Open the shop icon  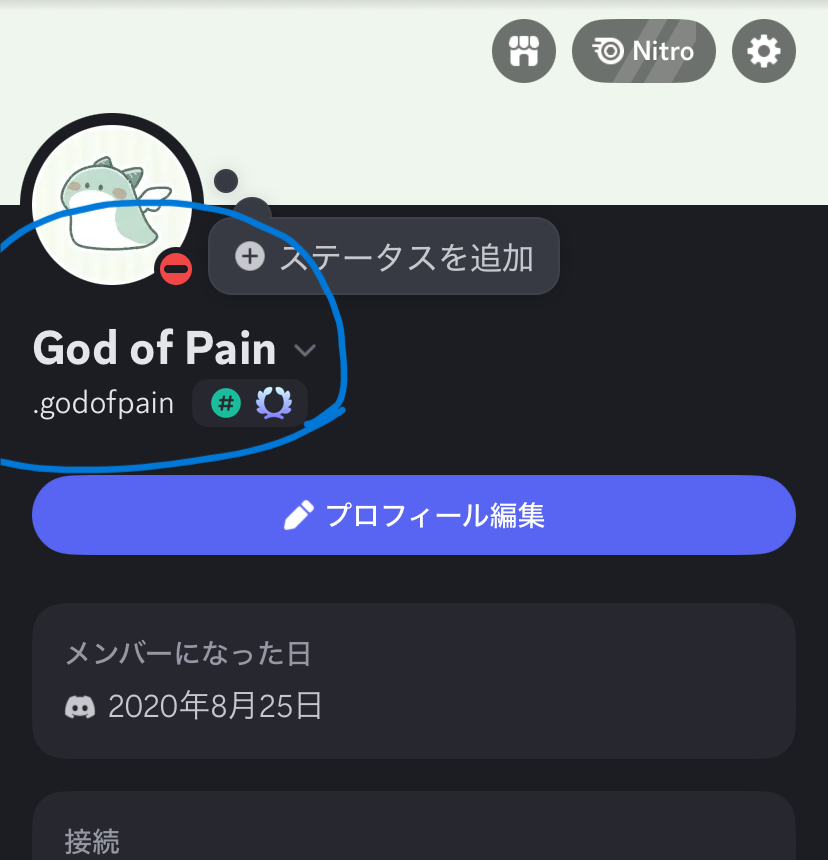tap(523, 51)
